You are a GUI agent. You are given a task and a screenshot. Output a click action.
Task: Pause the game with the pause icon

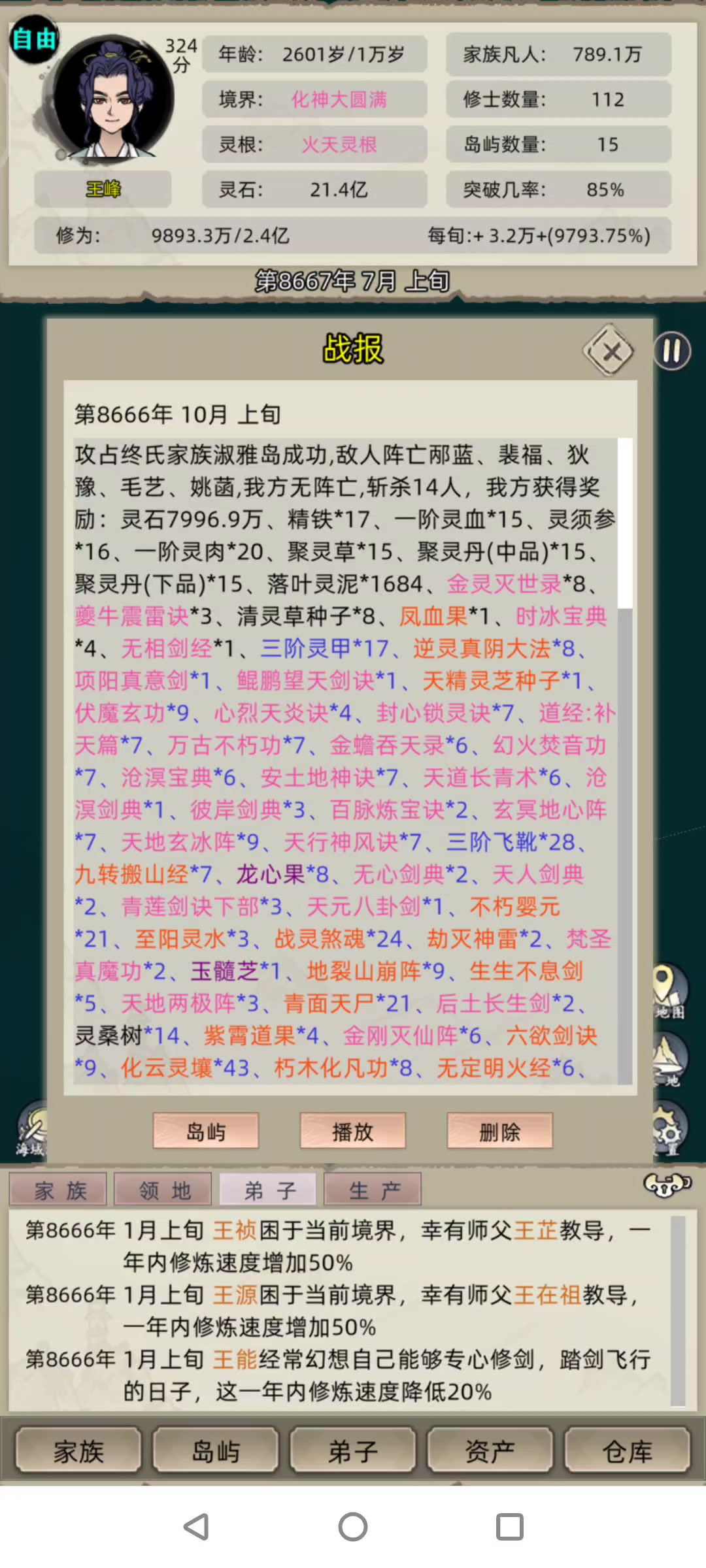(x=672, y=351)
